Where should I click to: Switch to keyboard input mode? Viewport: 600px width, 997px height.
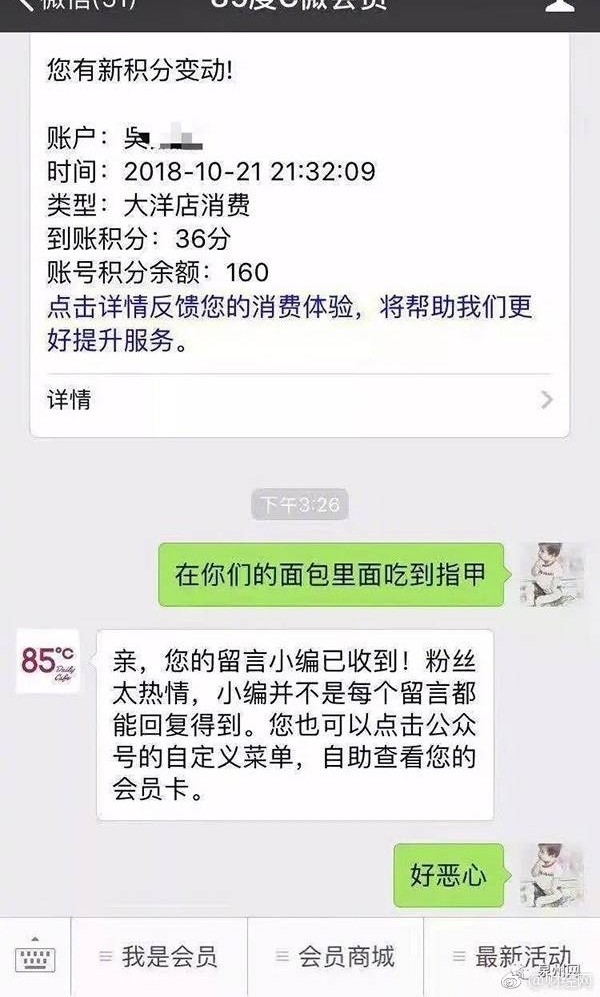tap(35, 955)
